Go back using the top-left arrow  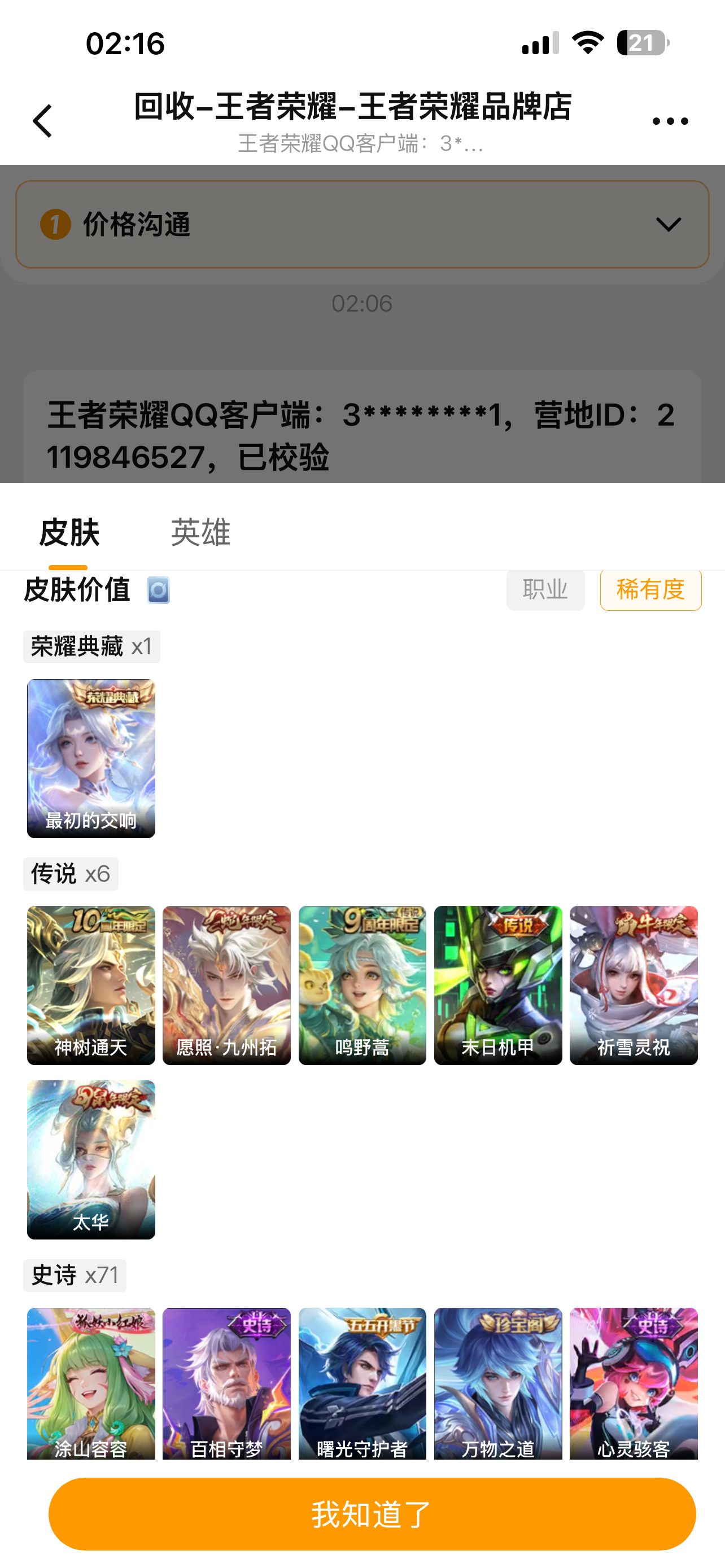click(x=42, y=121)
